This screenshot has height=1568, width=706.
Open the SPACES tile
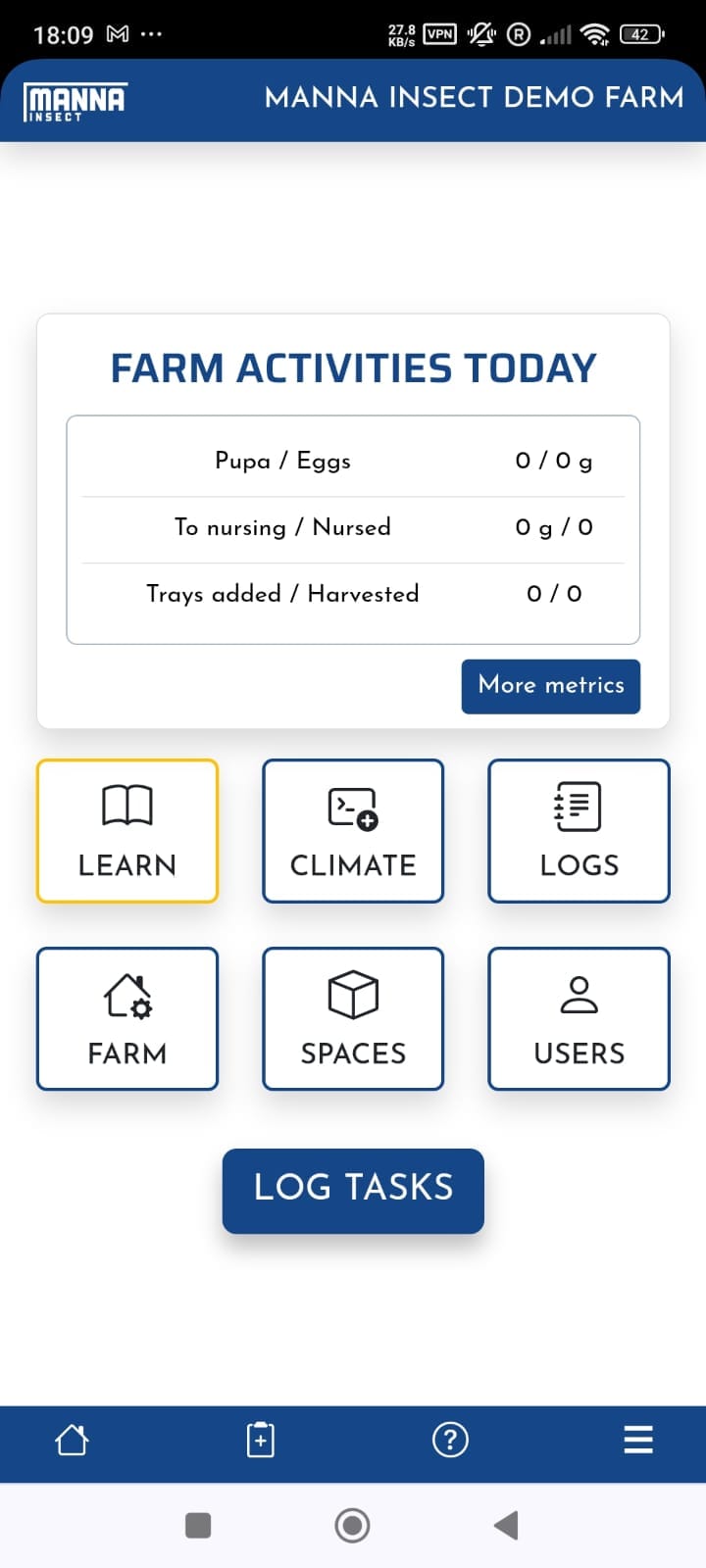point(353,1019)
